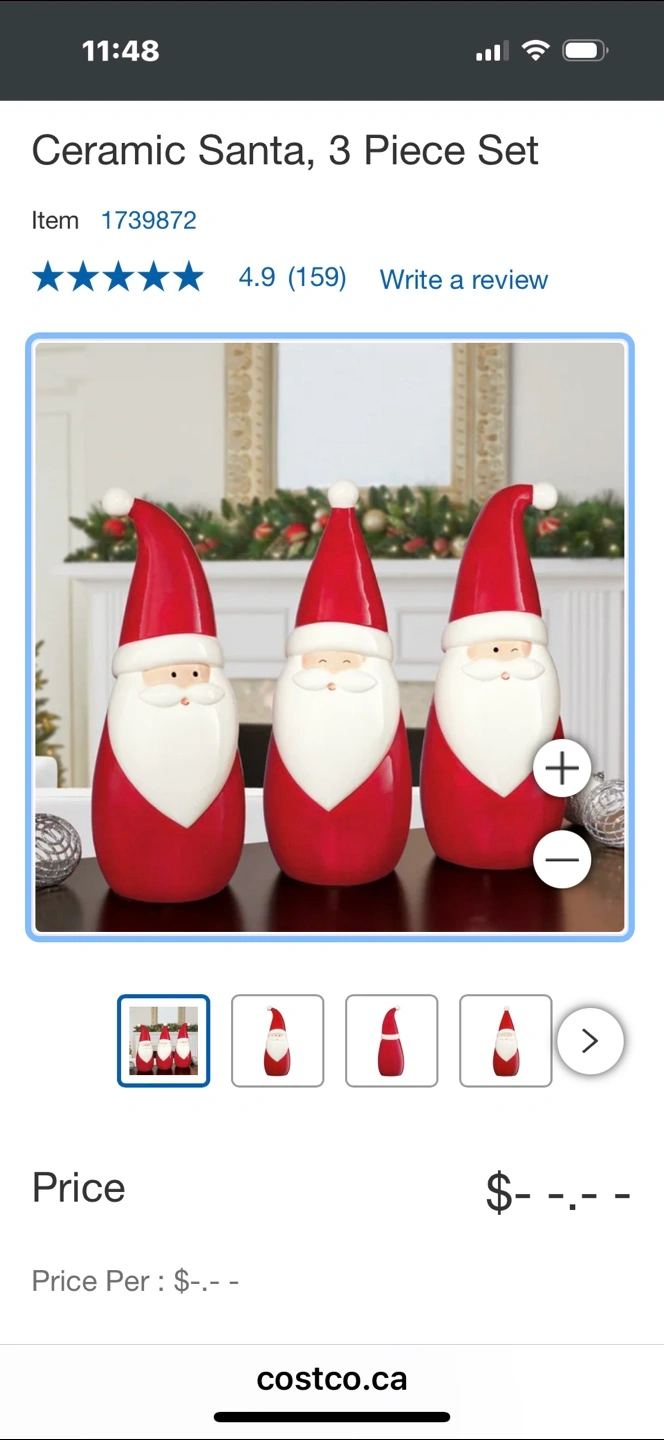Select the second thumbnail of single Santa
This screenshot has width=664, height=1440.
click(x=278, y=1041)
